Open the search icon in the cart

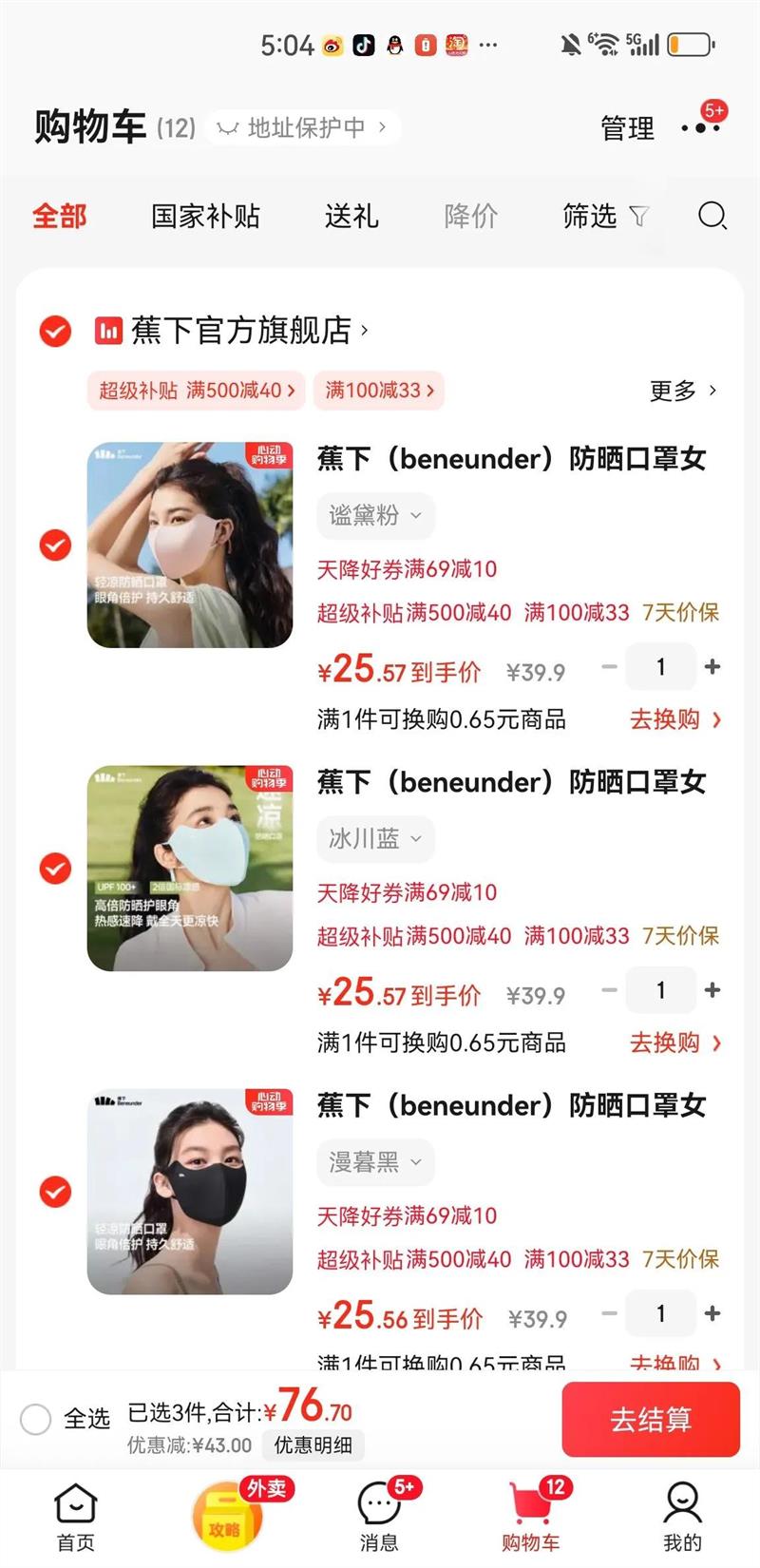coord(712,217)
